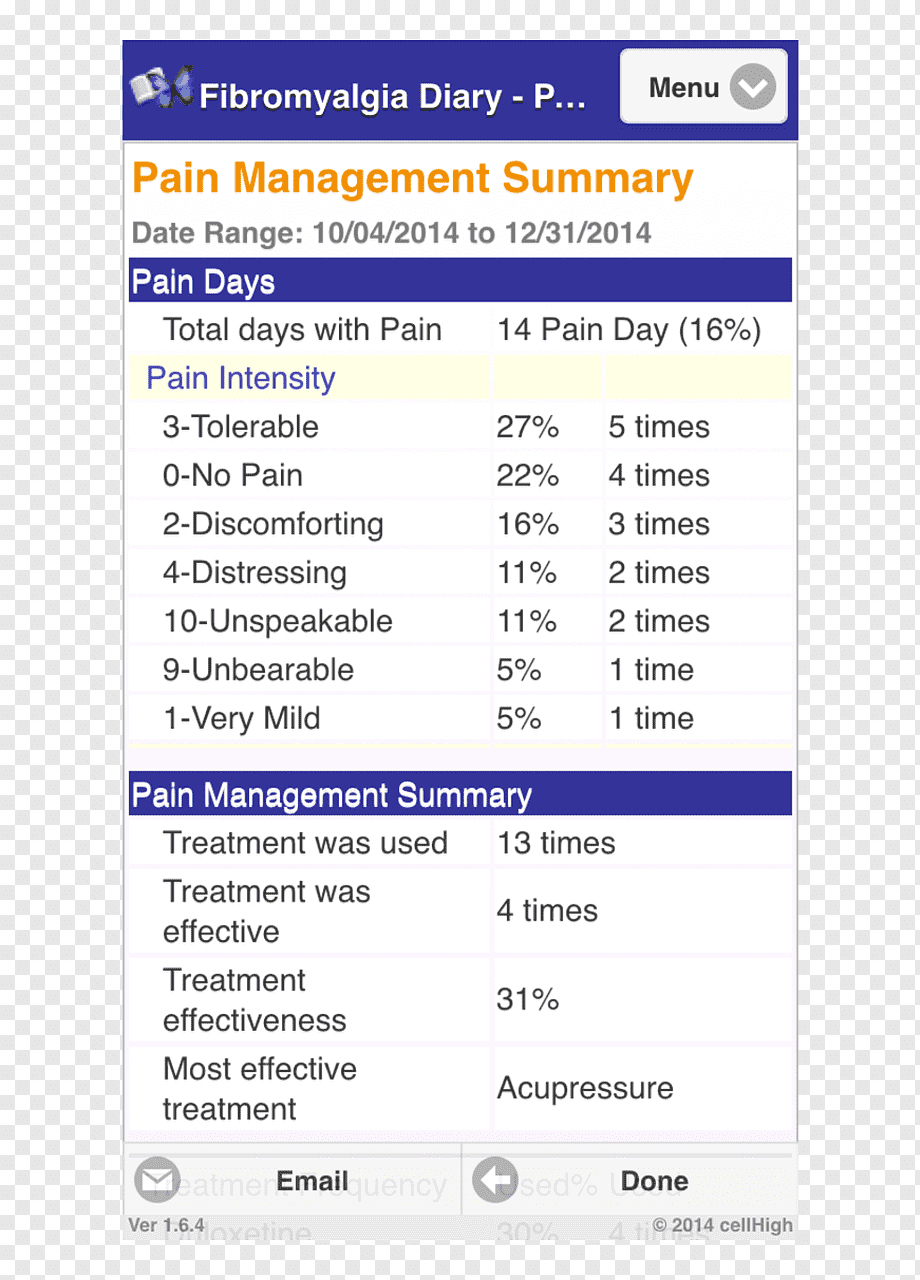The width and height of the screenshot is (920, 1280).
Task: Open the Menu dropdown button
Action: coord(704,87)
